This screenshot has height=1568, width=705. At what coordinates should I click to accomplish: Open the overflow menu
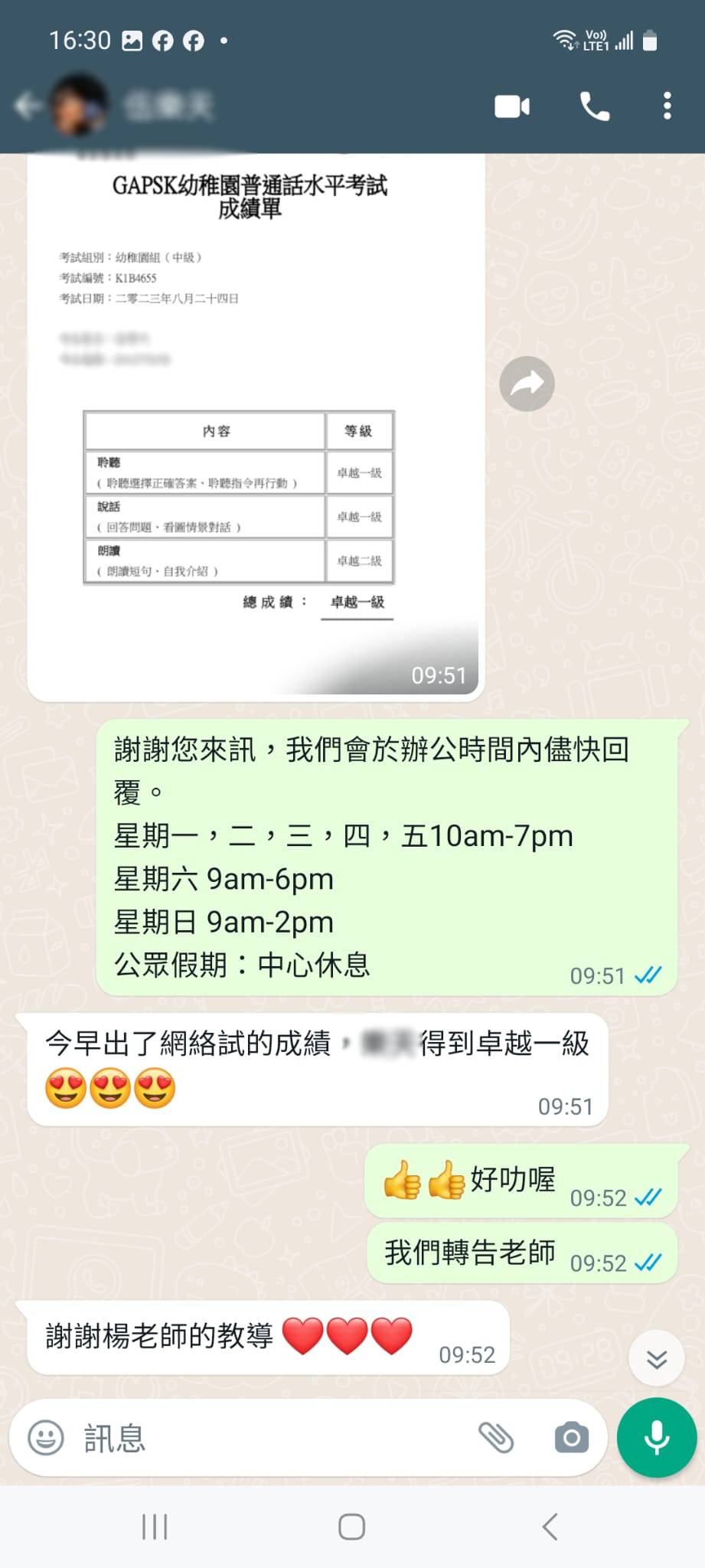[x=667, y=106]
